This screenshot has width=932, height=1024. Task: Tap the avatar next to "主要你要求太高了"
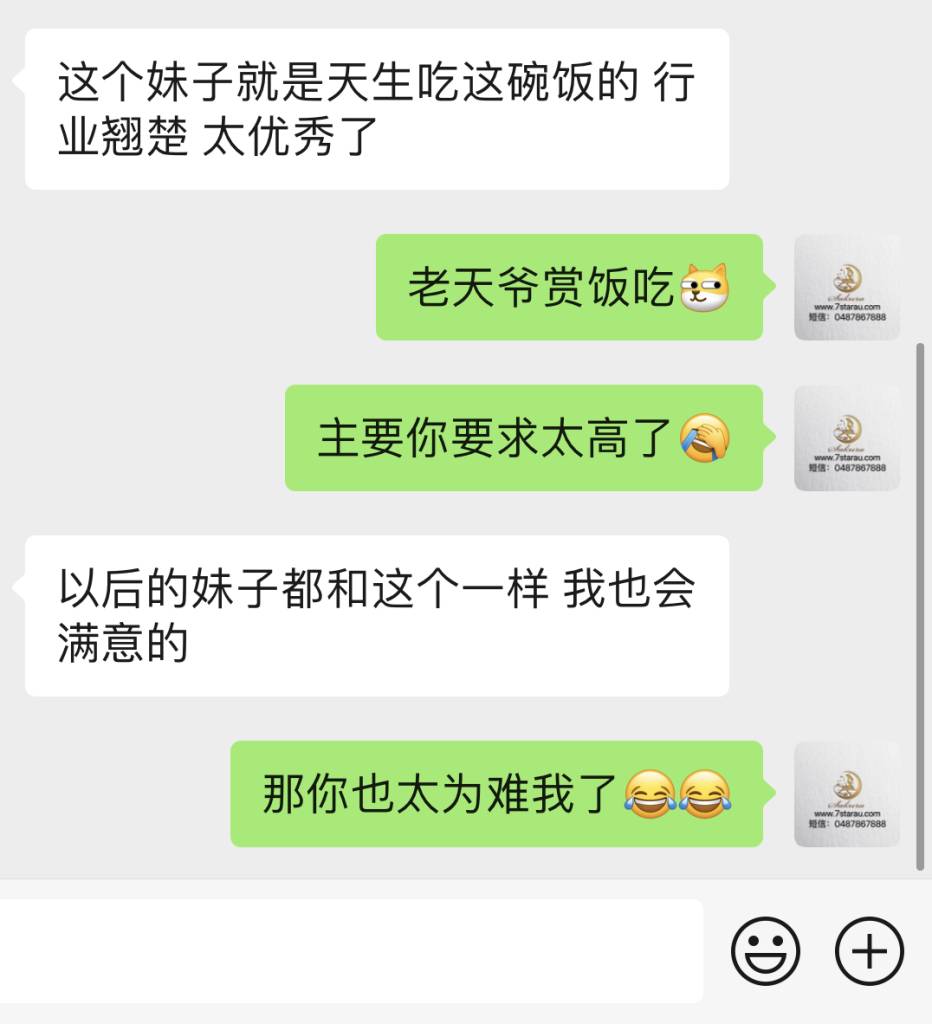pos(846,438)
